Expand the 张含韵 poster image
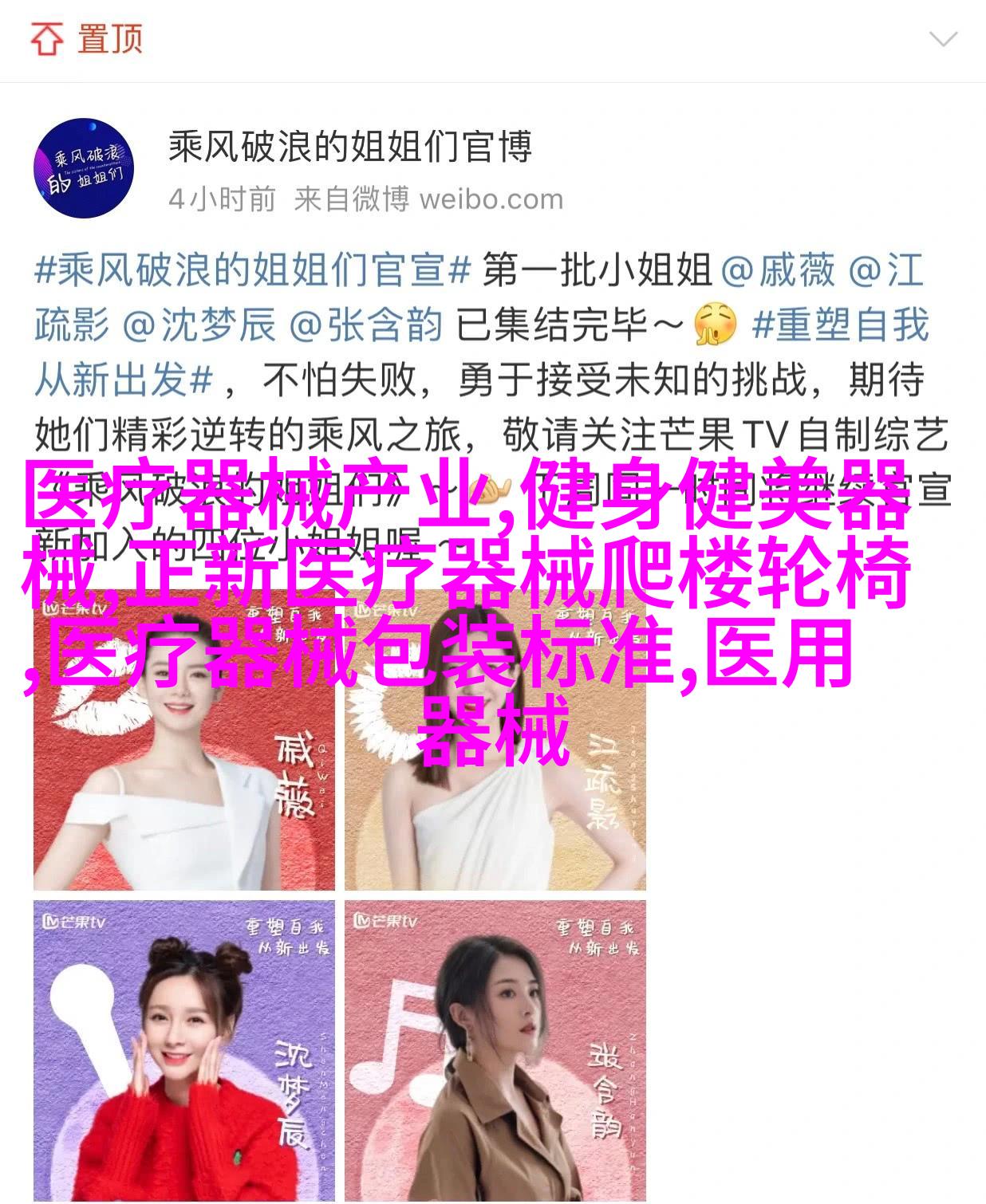The image size is (986, 1204). click(x=495, y=1051)
